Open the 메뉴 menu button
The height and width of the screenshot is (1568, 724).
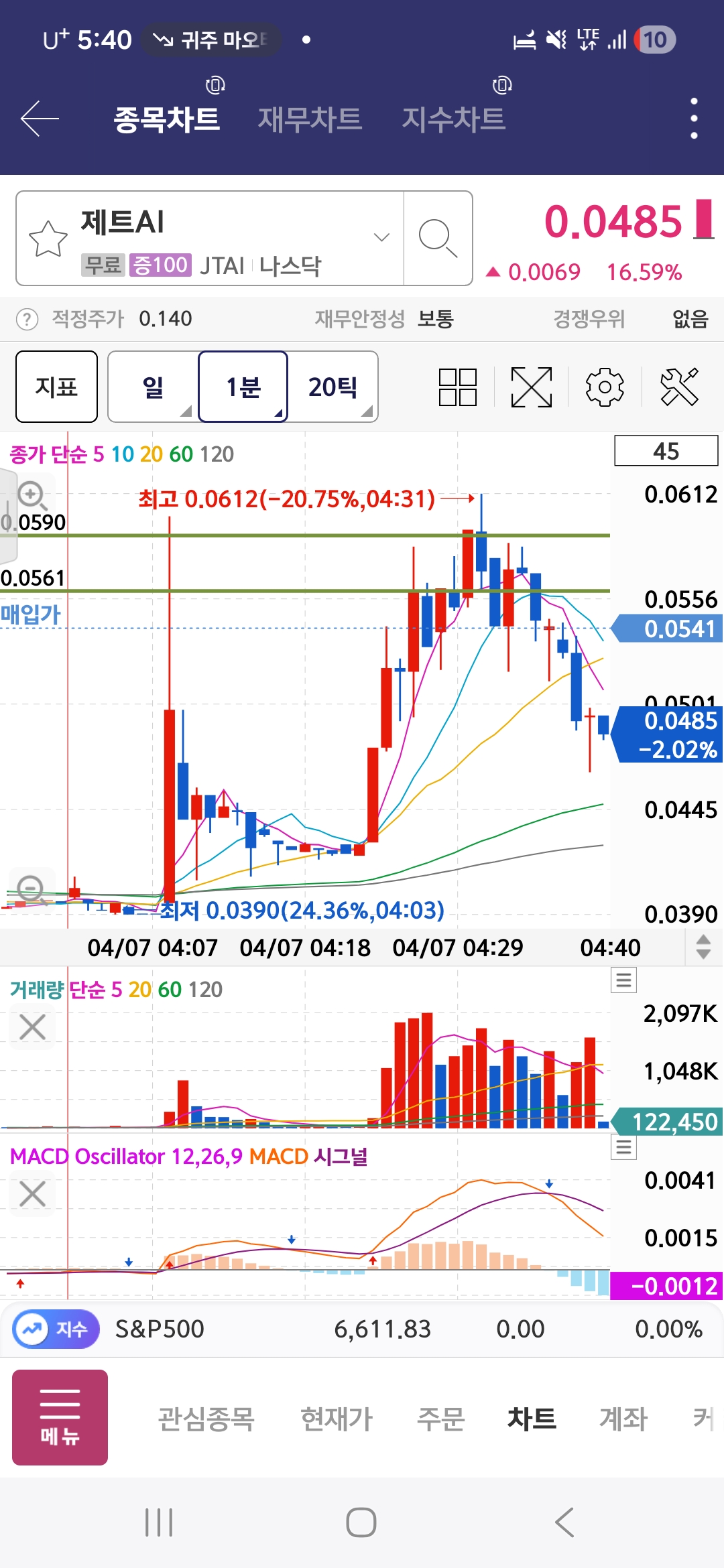pyautogui.click(x=60, y=1417)
